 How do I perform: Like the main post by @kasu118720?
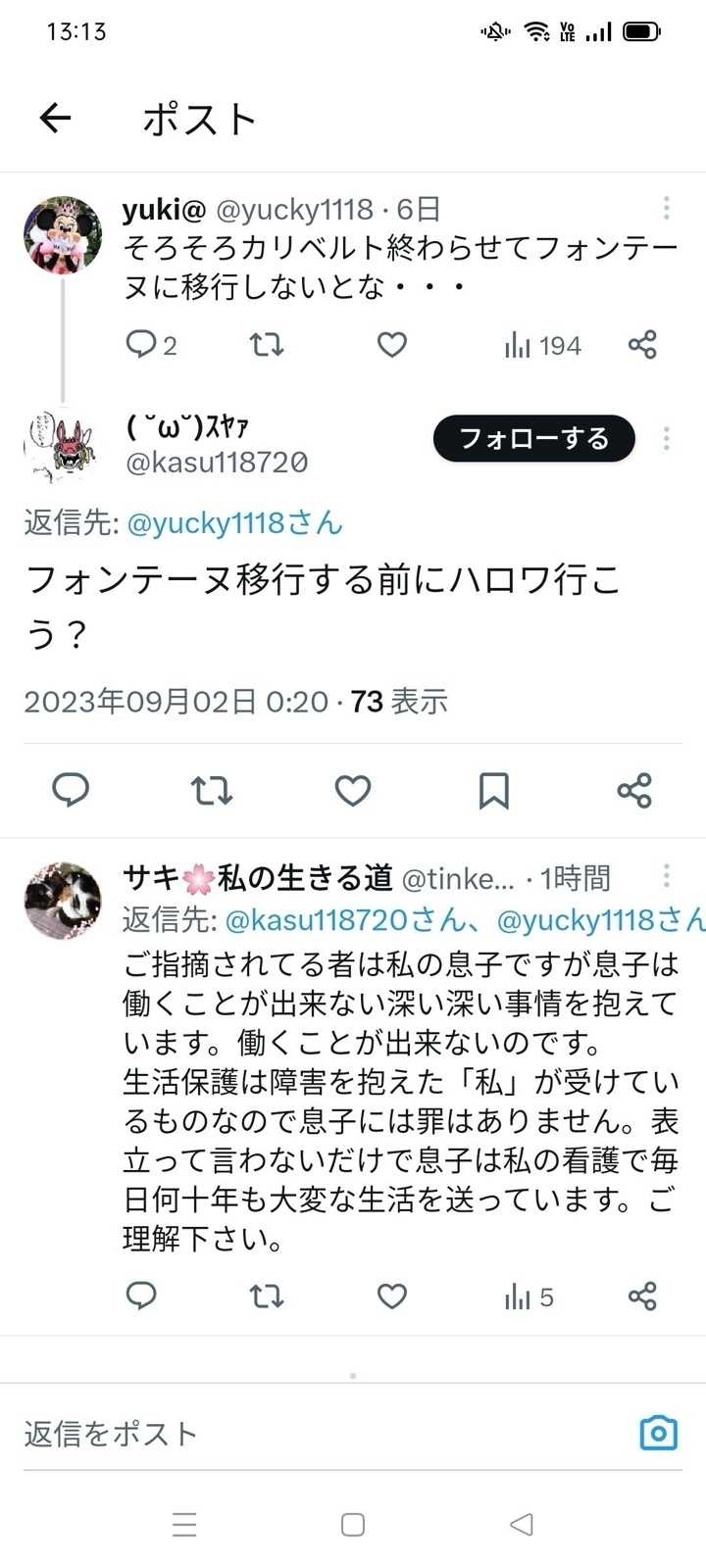coord(352,790)
